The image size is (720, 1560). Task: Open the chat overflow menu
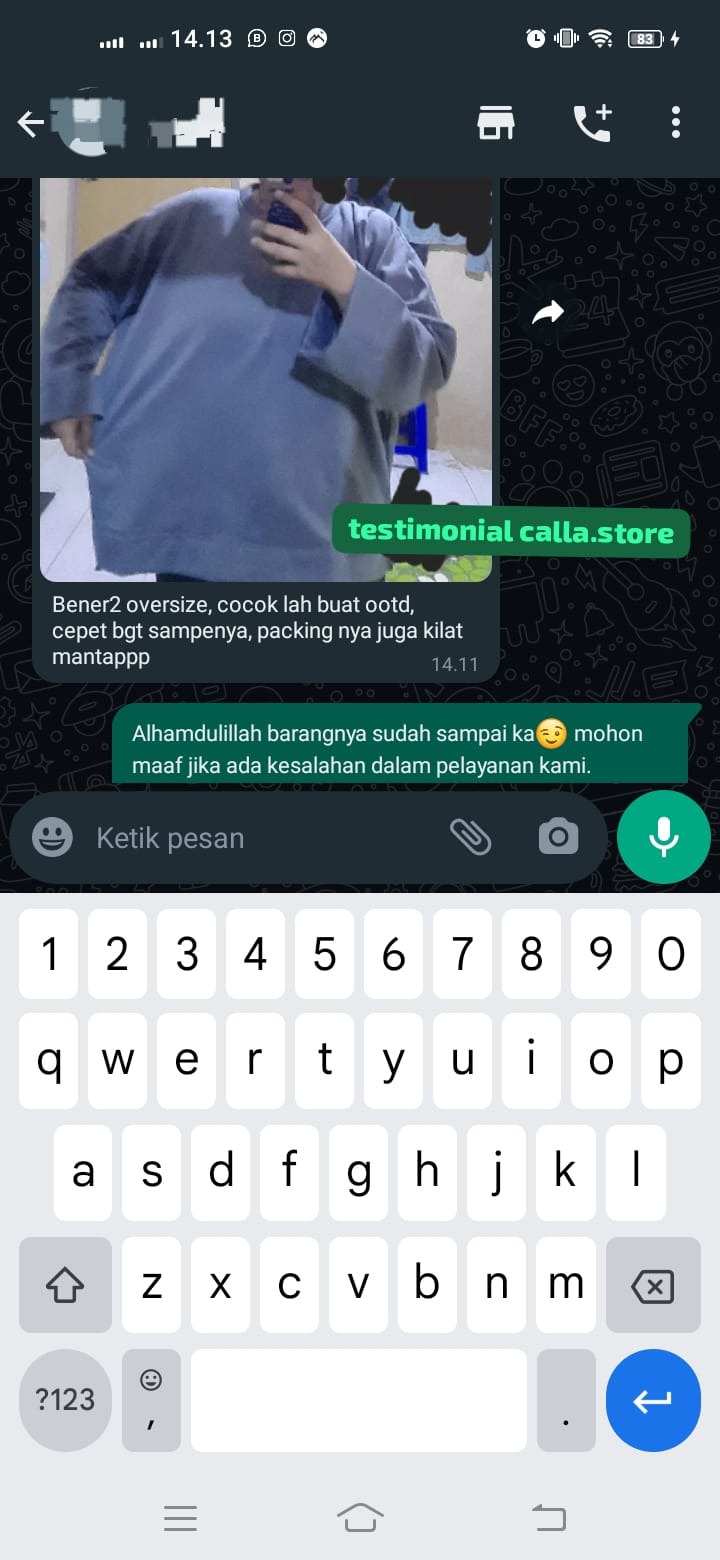pos(676,123)
